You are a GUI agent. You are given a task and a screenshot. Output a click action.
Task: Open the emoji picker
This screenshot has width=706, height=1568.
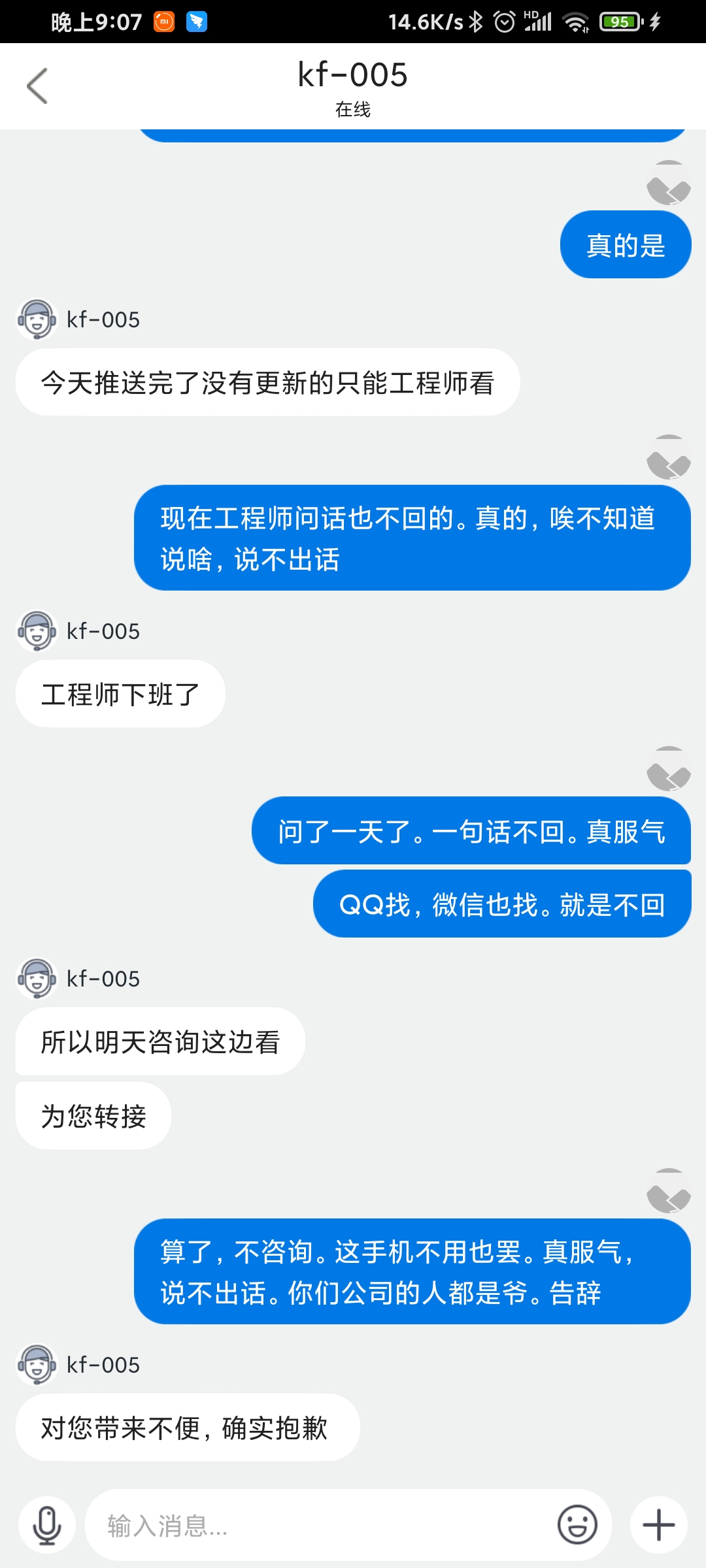point(577,1526)
